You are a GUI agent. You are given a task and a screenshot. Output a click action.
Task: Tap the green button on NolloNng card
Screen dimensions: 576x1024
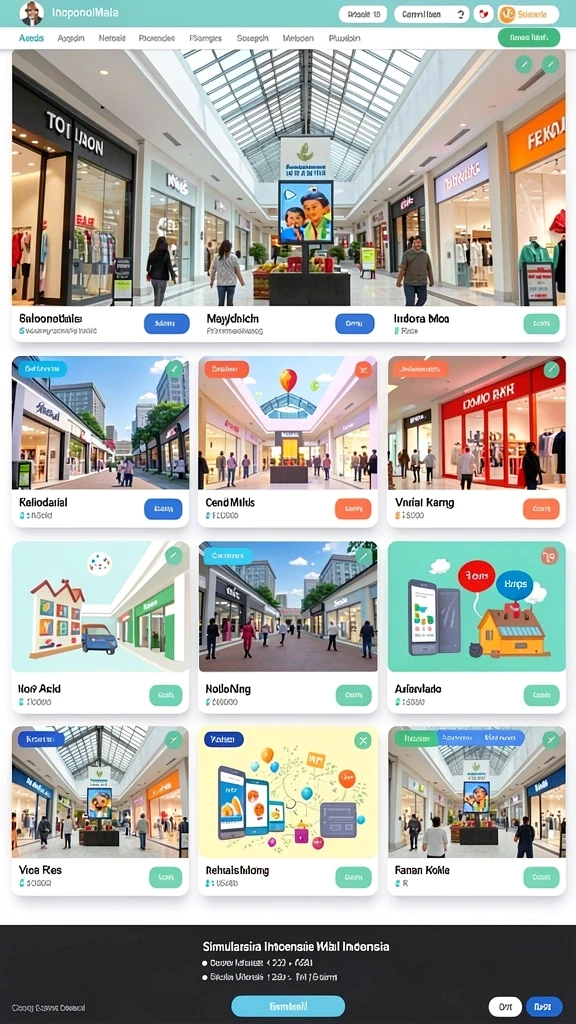point(353,695)
